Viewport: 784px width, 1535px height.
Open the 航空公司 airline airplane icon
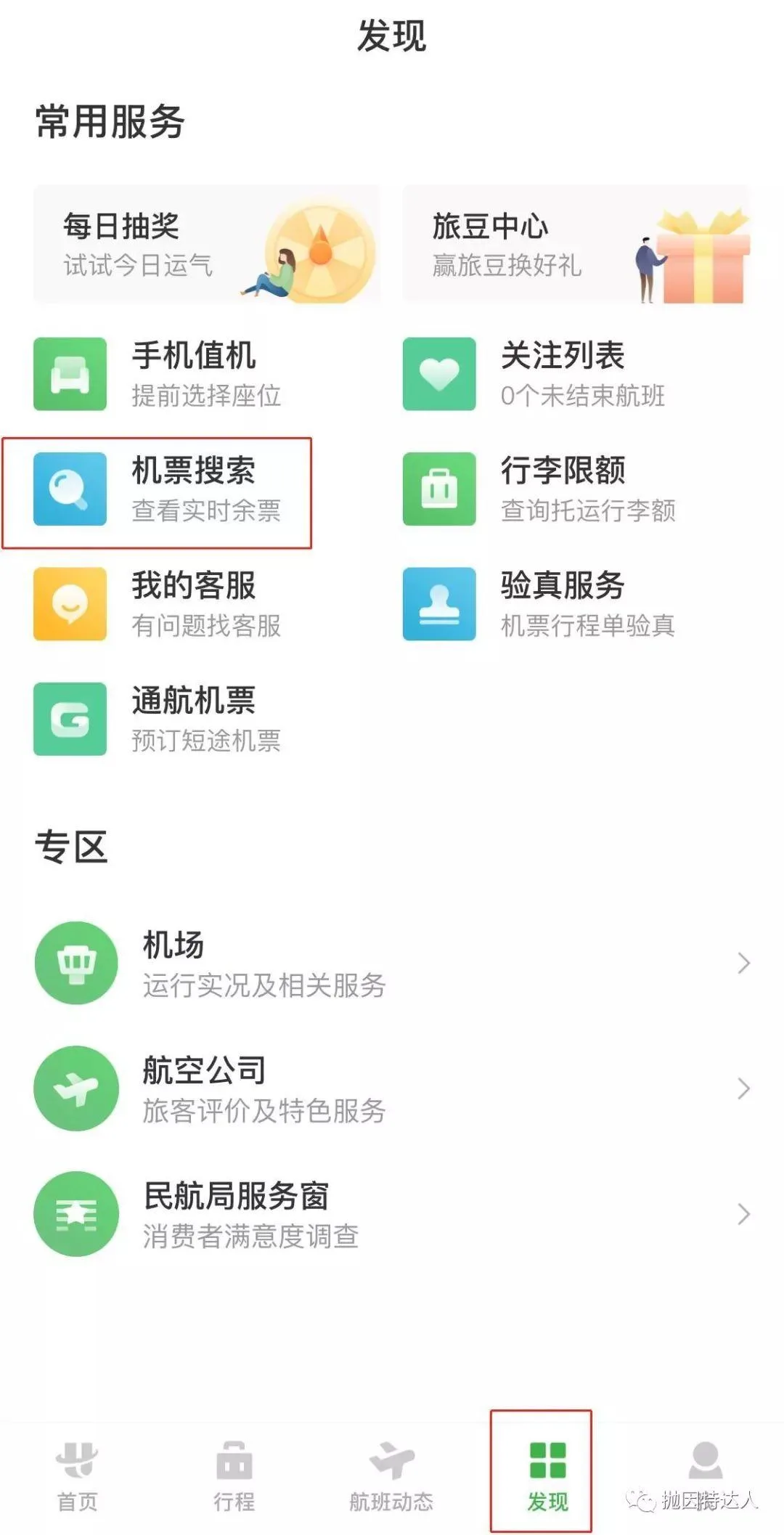point(76,1088)
